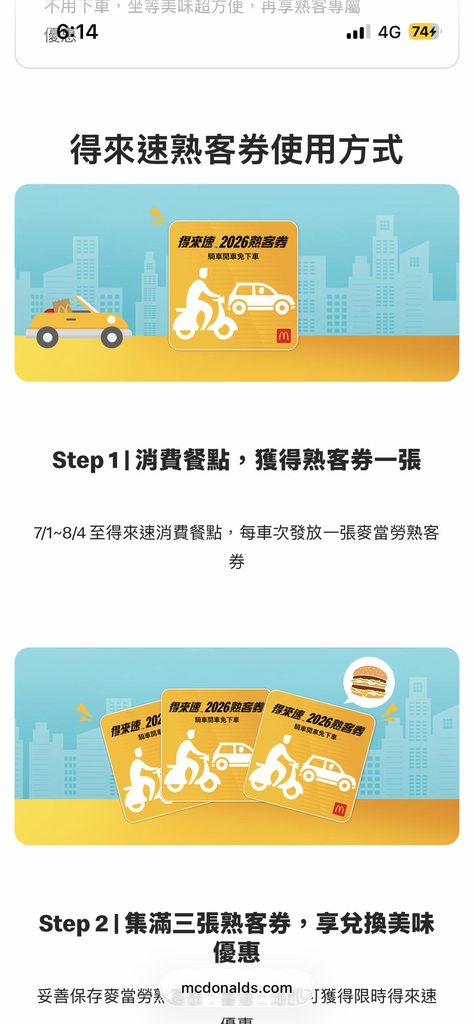Viewport: 474px width, 1024px height.
Task: Tap the mcdonalds.com address bar
Action: point(236,988)
